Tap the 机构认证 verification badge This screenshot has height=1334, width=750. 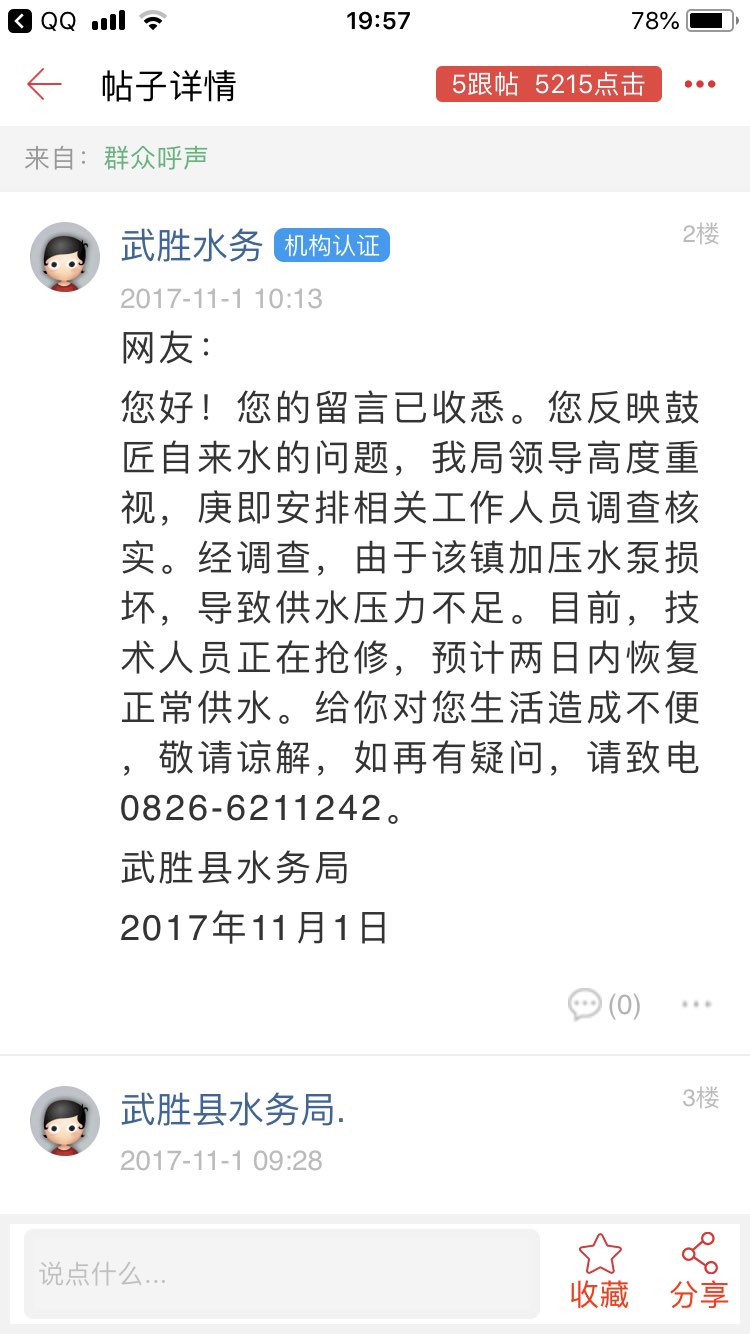click(331, 246)
